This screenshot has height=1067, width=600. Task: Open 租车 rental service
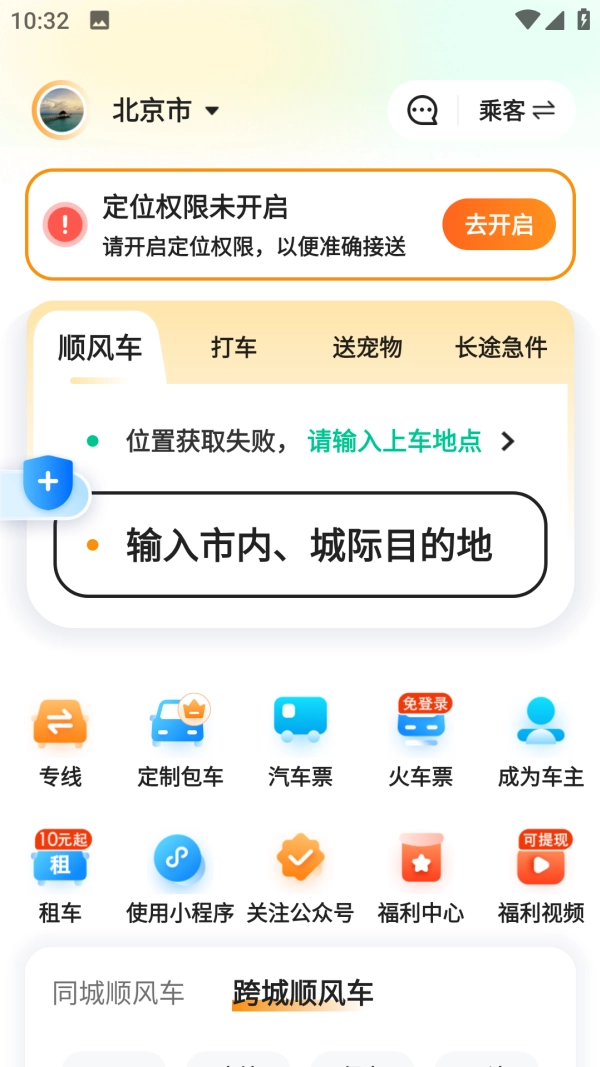click(60, 877)
